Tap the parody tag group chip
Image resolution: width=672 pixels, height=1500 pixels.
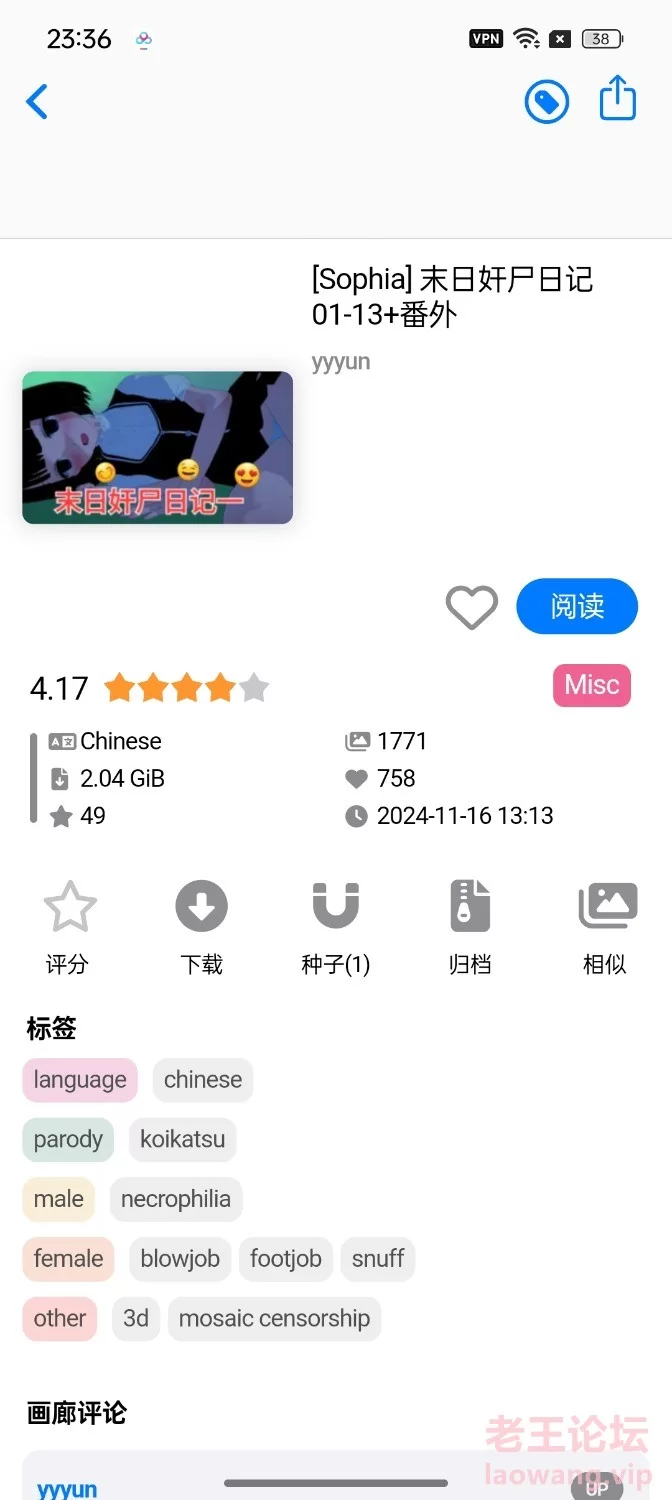68,1139
